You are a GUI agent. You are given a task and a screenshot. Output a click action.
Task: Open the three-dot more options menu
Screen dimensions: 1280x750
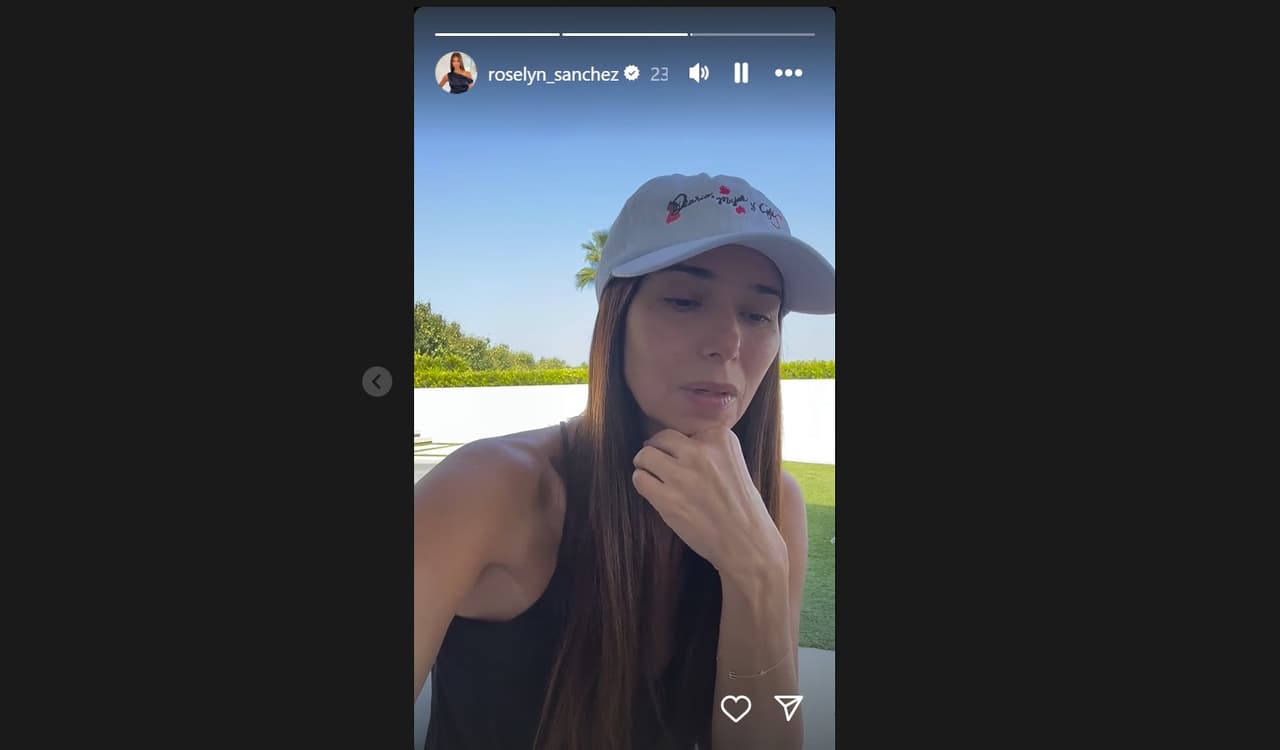click(x=788, y=73)
